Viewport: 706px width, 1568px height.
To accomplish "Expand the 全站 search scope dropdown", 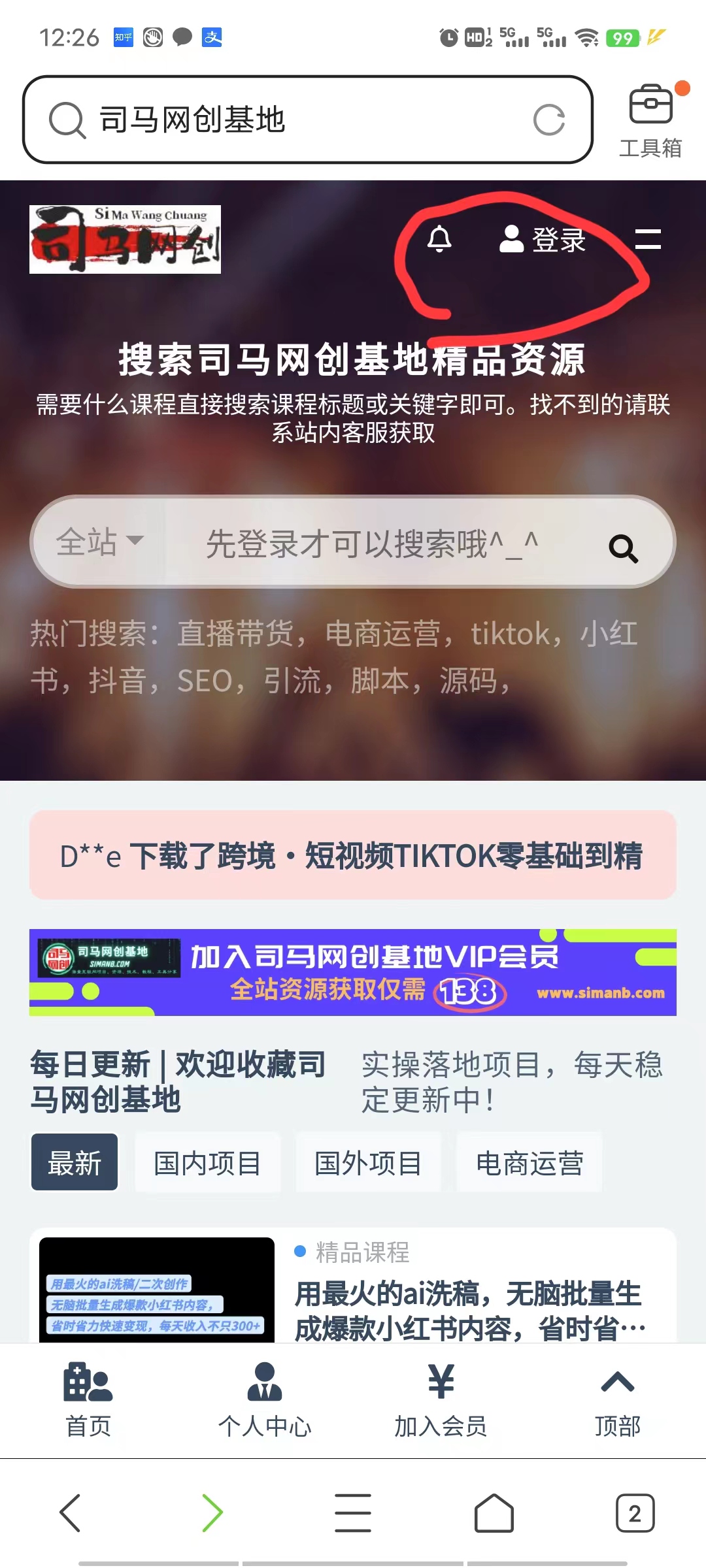I will coord(99,542).
